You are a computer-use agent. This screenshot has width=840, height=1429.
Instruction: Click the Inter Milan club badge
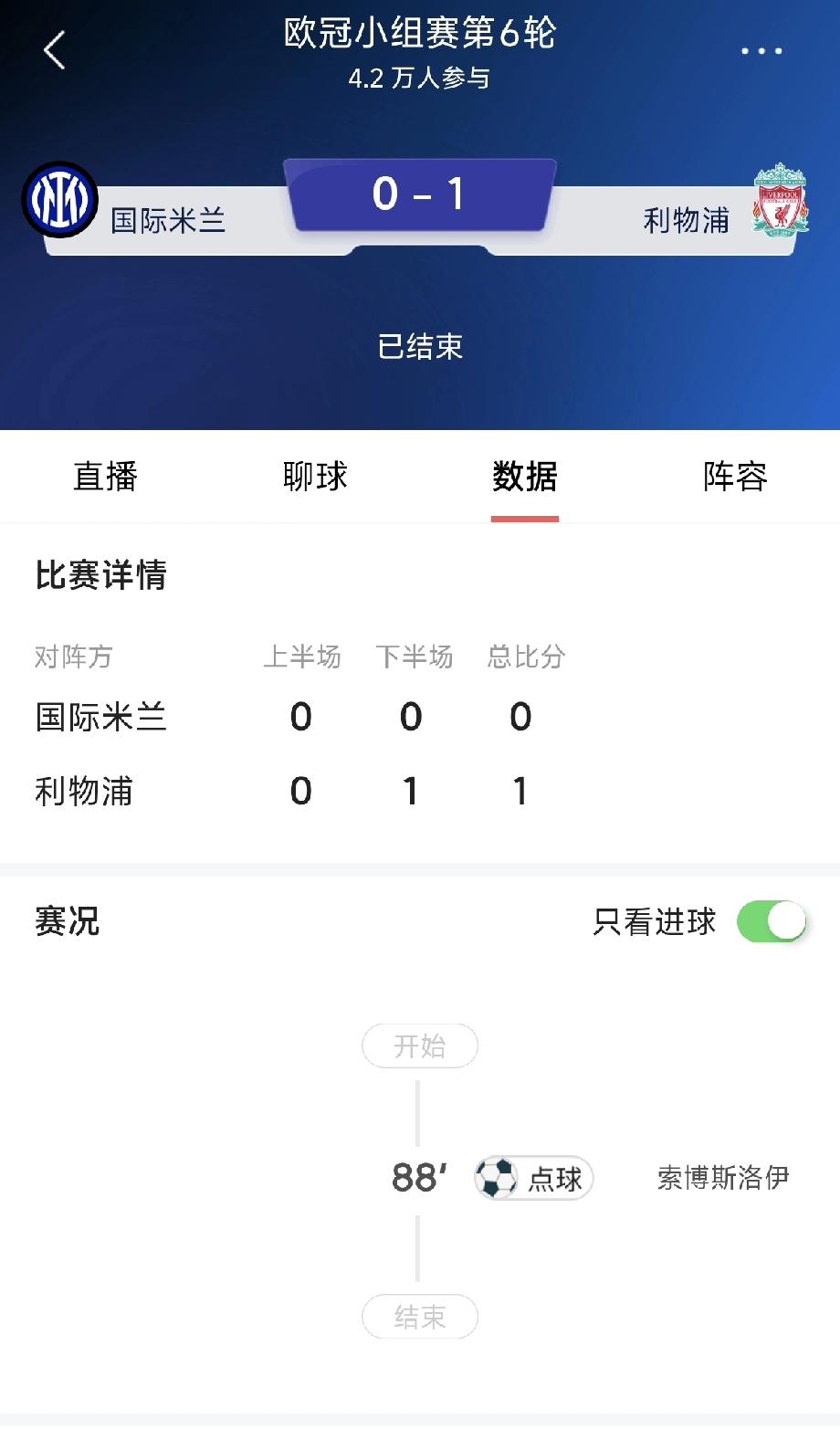60,201
